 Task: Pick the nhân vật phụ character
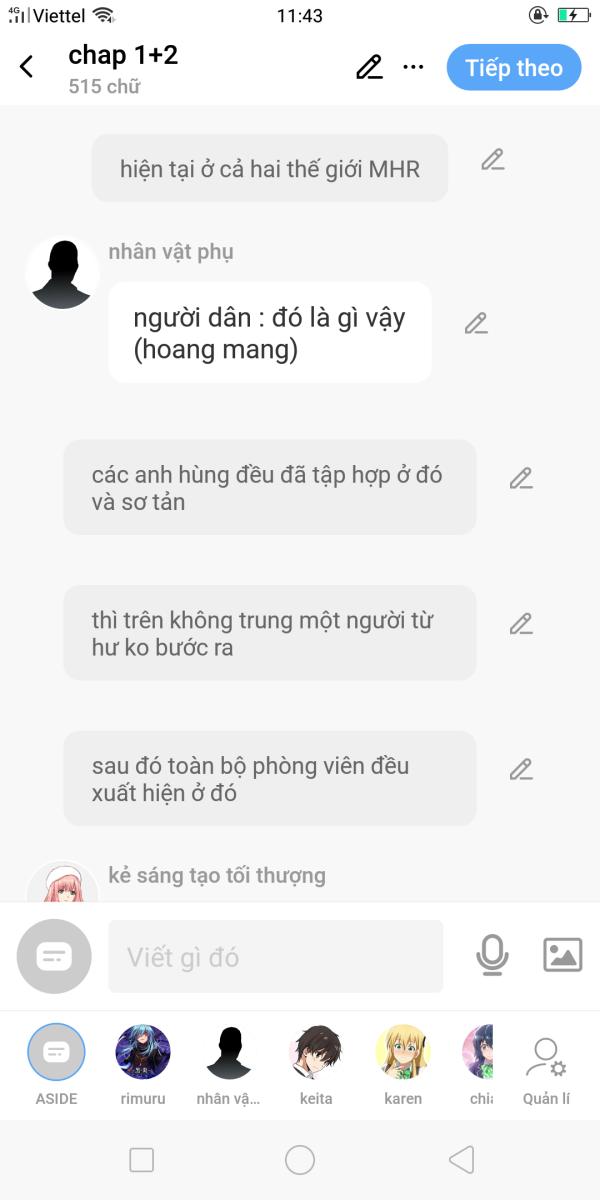click(x=228, y=1052)
